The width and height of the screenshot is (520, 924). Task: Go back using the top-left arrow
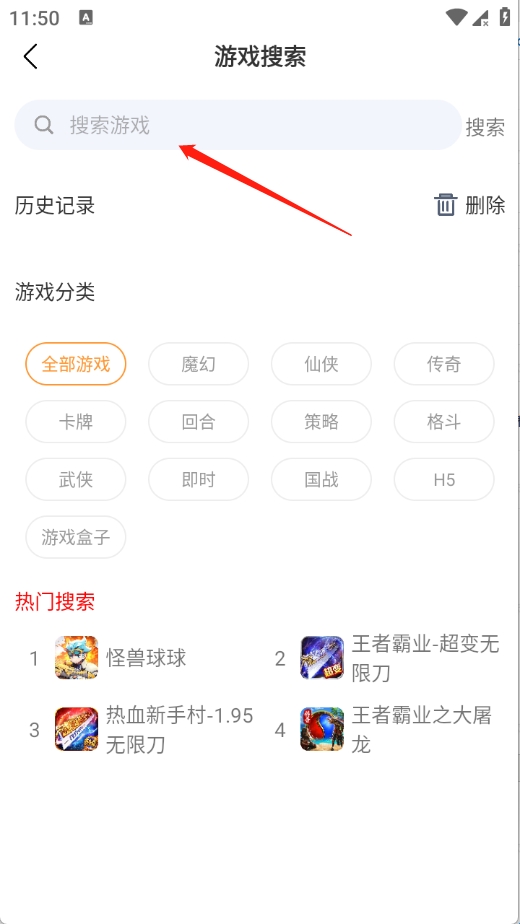click(x=30, y=57)
